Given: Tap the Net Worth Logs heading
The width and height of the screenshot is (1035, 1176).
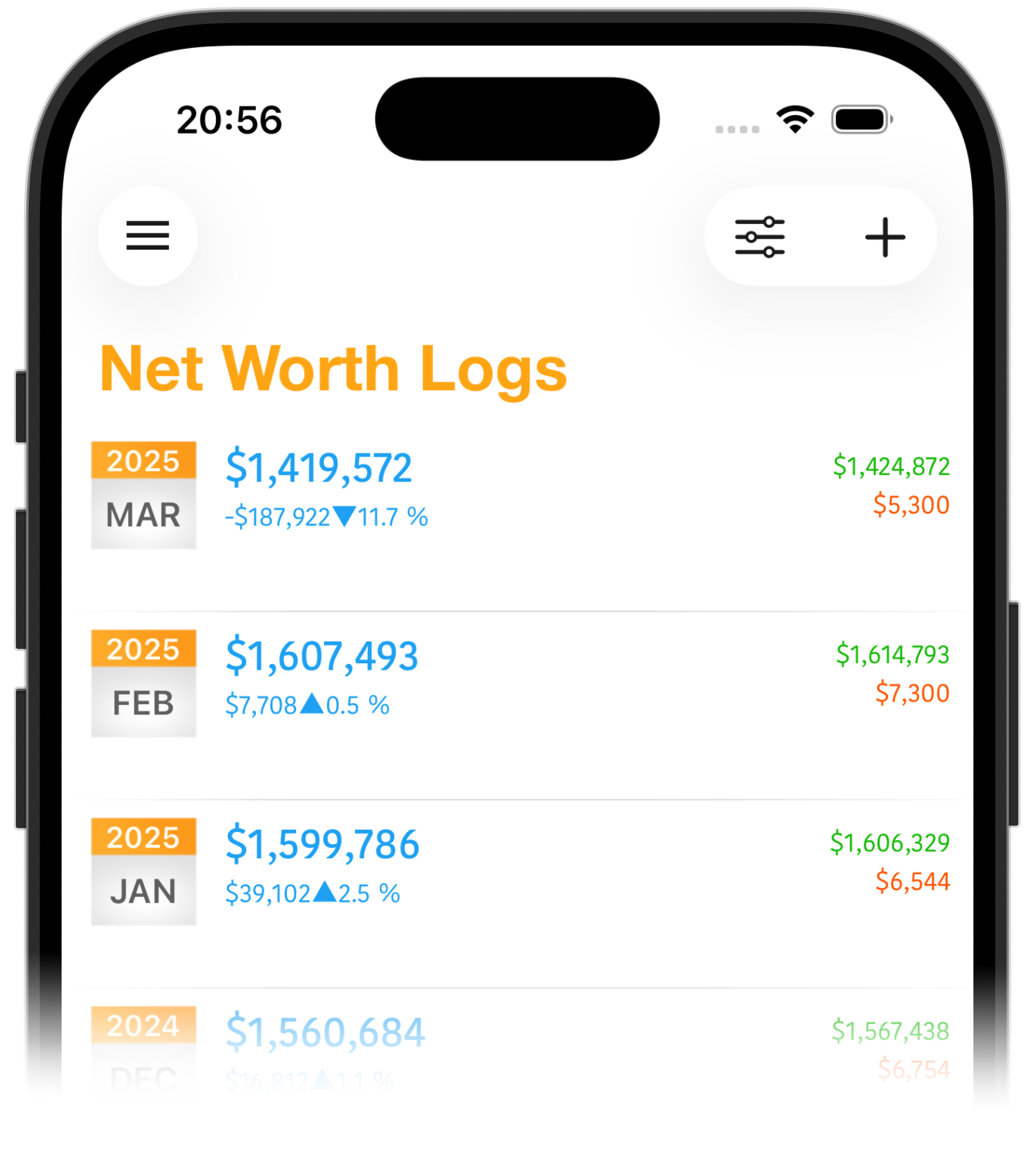Looking at the screenshot, I should [x=334, y=368].
